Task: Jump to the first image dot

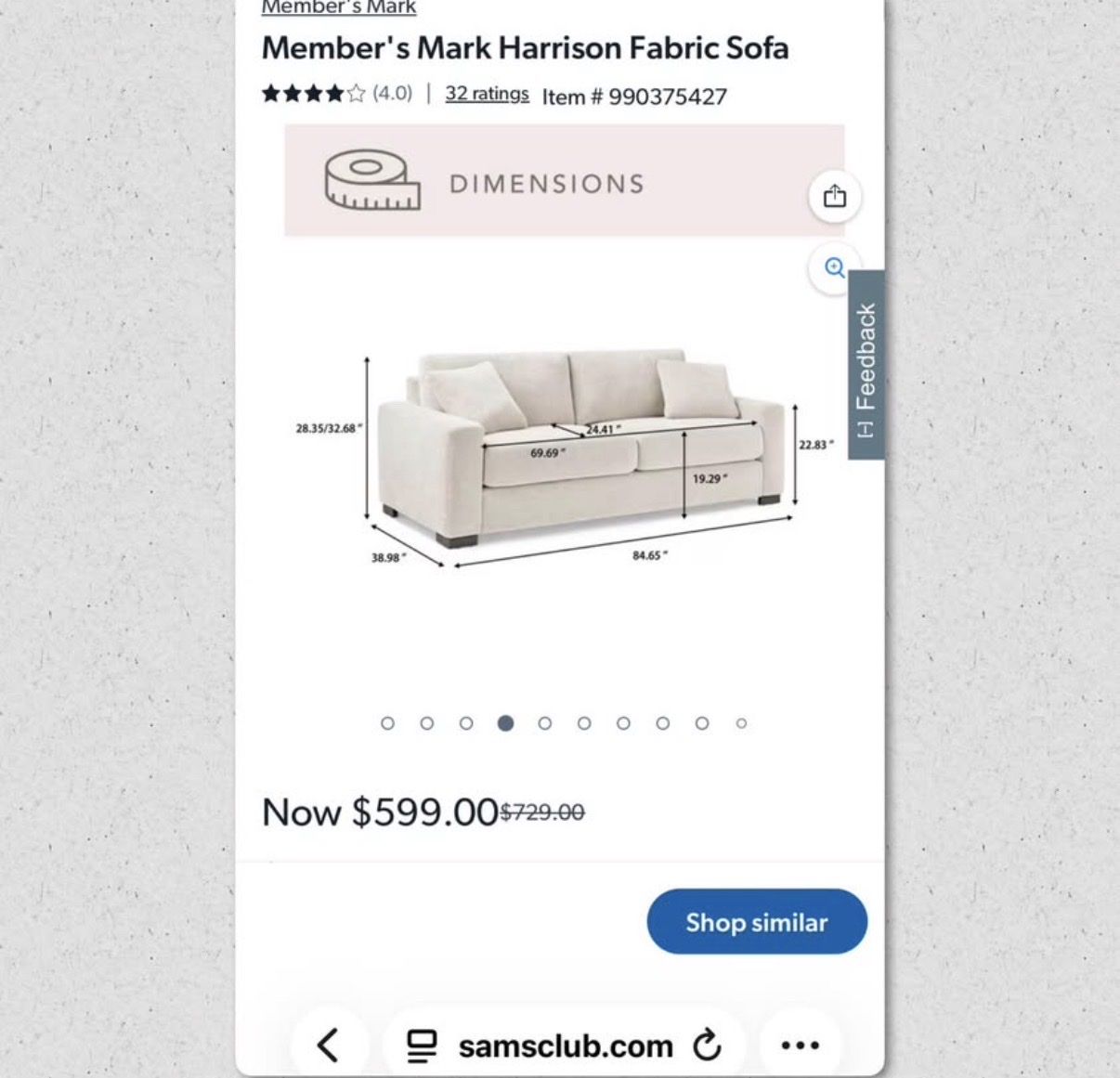Action: (x=387, y=723)
